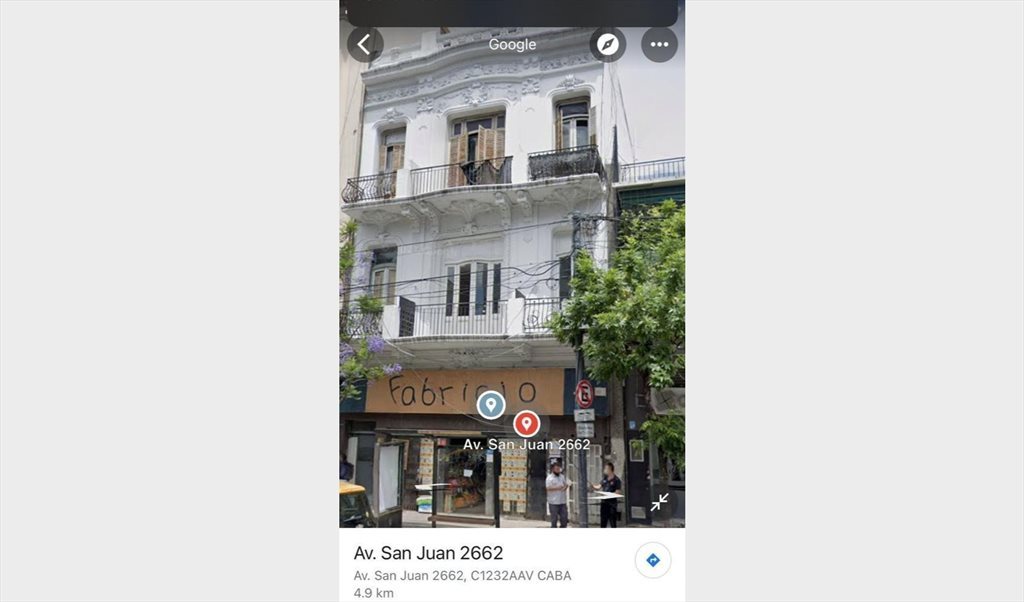Tap the compass icon
Image resolution: width=1024 pixels, height=602 pixels.
tap(607, 44)
